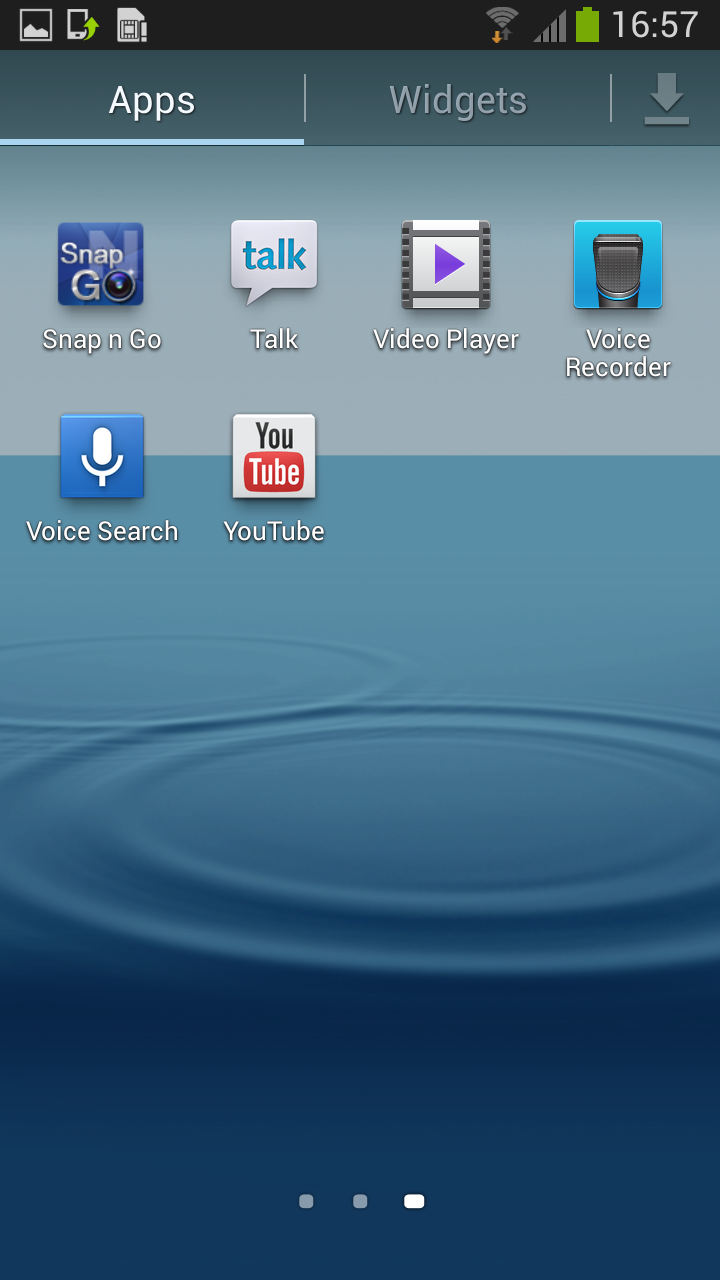Jump to the first app page dot
The width and height of the screenshot is (720, 1280).
click(x=306, y=1201)
